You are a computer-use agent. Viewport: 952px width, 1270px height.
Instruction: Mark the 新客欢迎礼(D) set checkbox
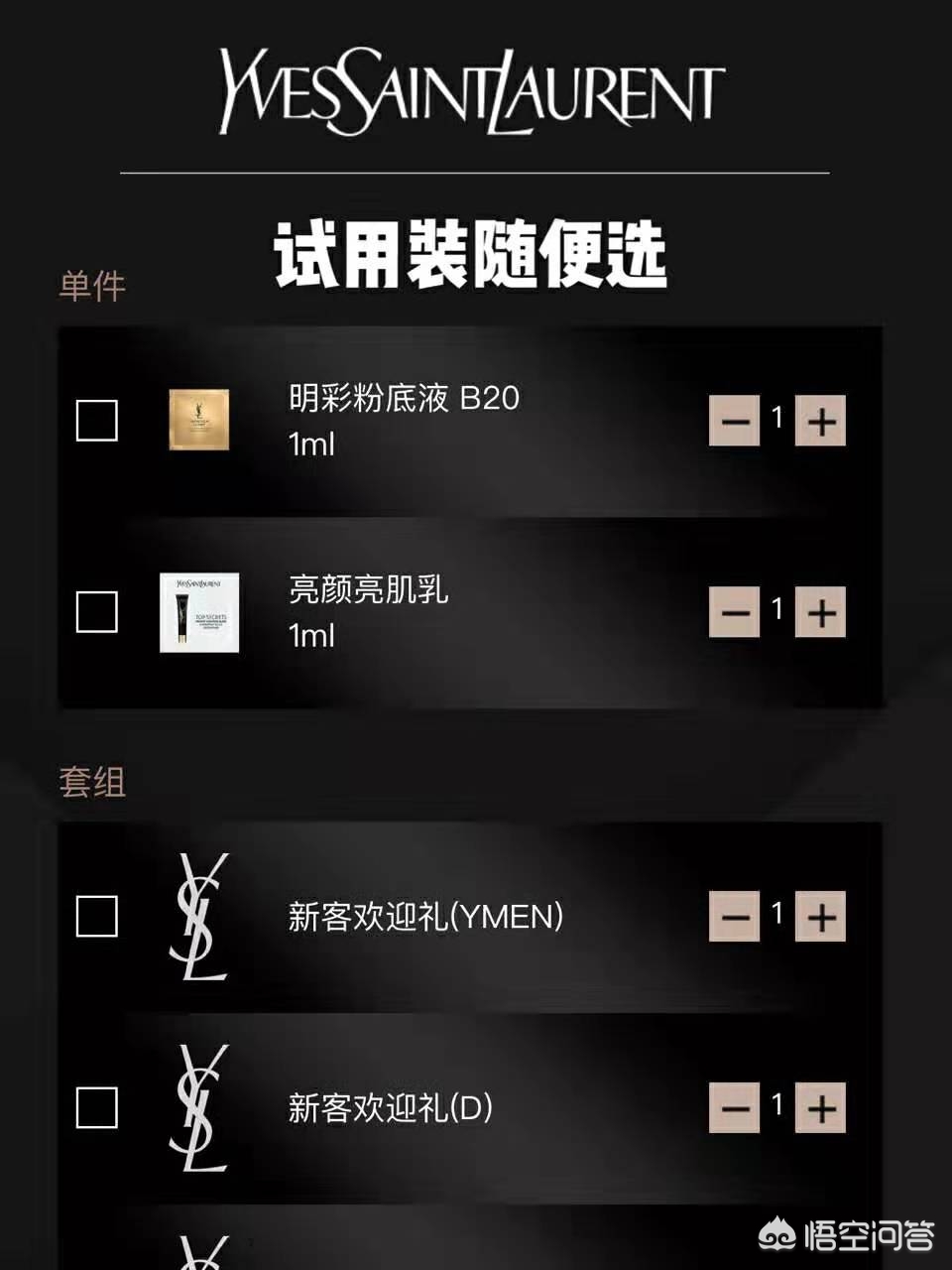97,1107
